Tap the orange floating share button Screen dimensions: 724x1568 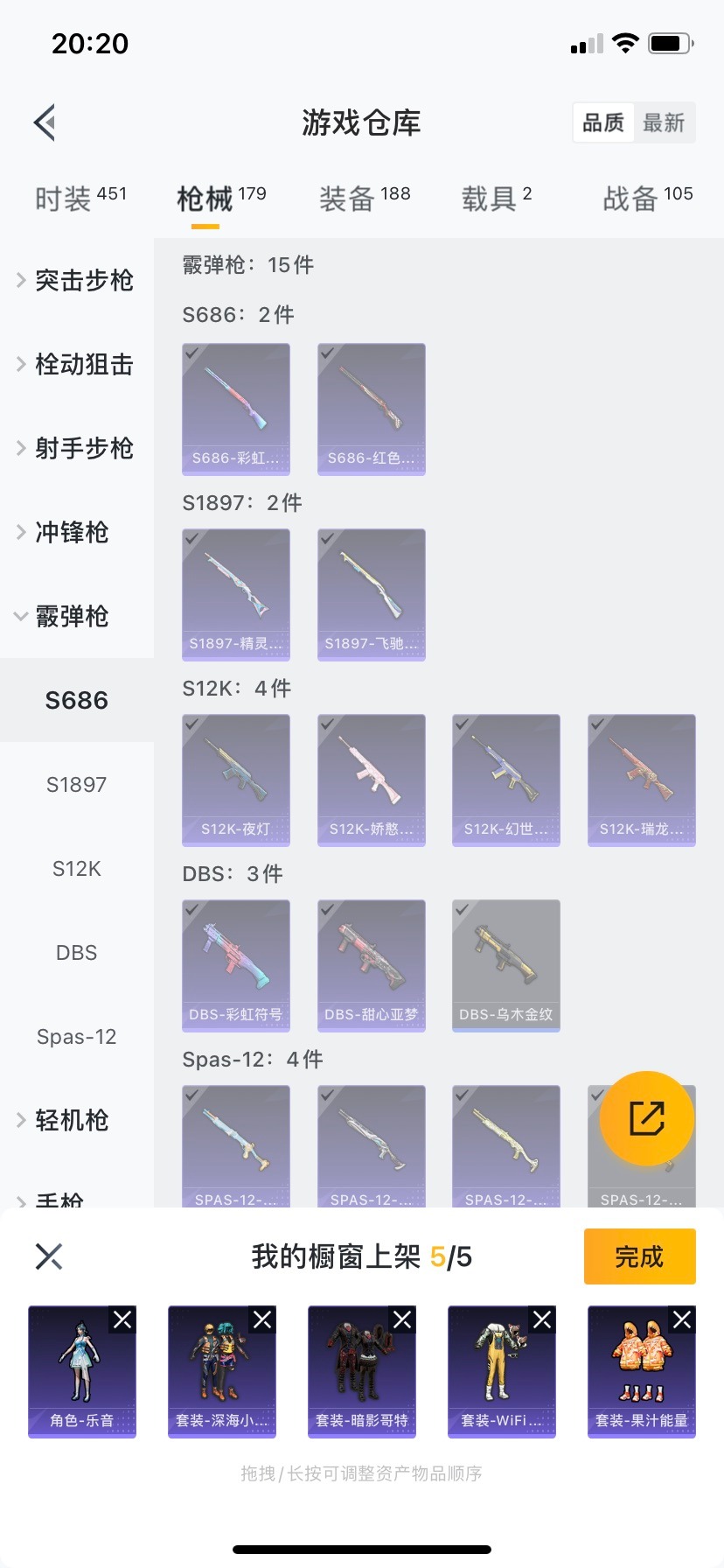pyautogui.click(x=647, y=1118)
